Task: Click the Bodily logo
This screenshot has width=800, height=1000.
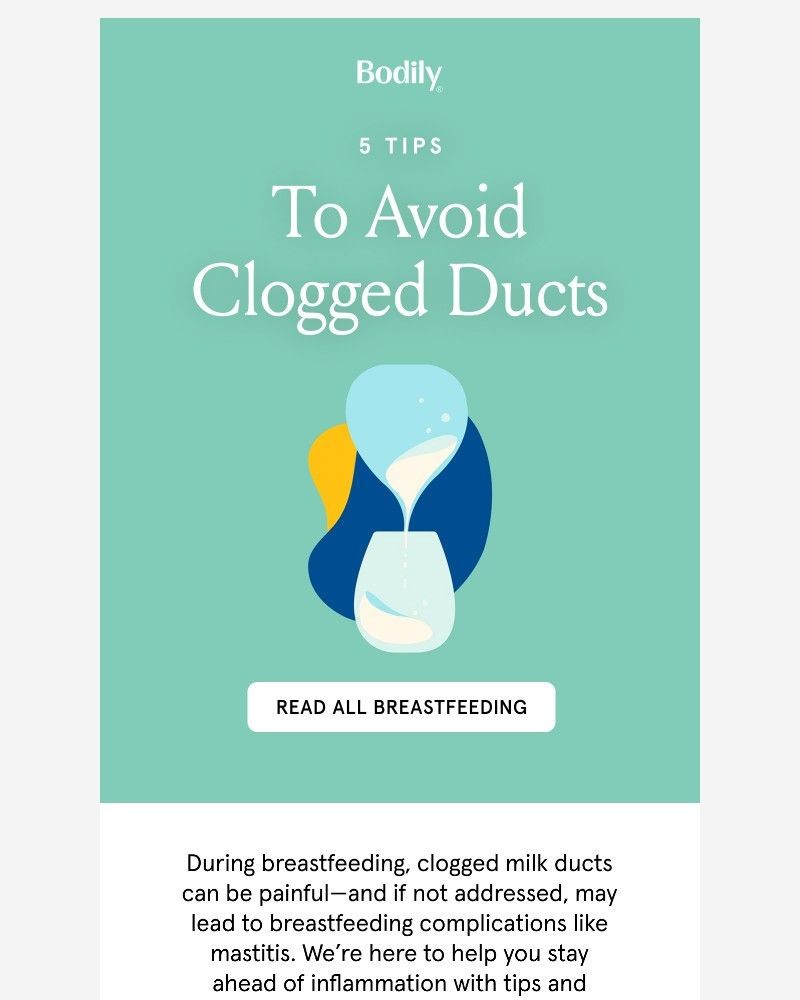Action: click(x=399, y=73)
